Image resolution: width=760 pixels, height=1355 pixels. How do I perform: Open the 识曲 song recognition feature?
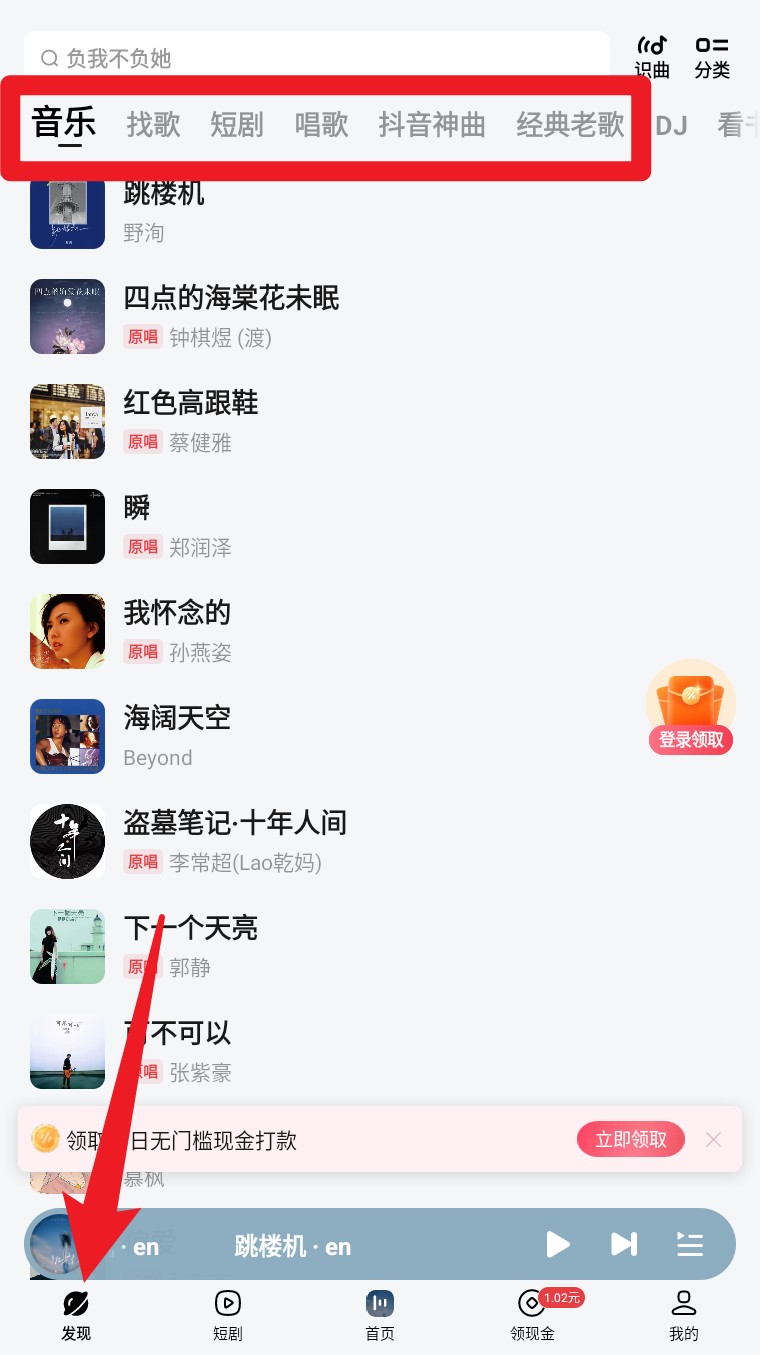652,57
